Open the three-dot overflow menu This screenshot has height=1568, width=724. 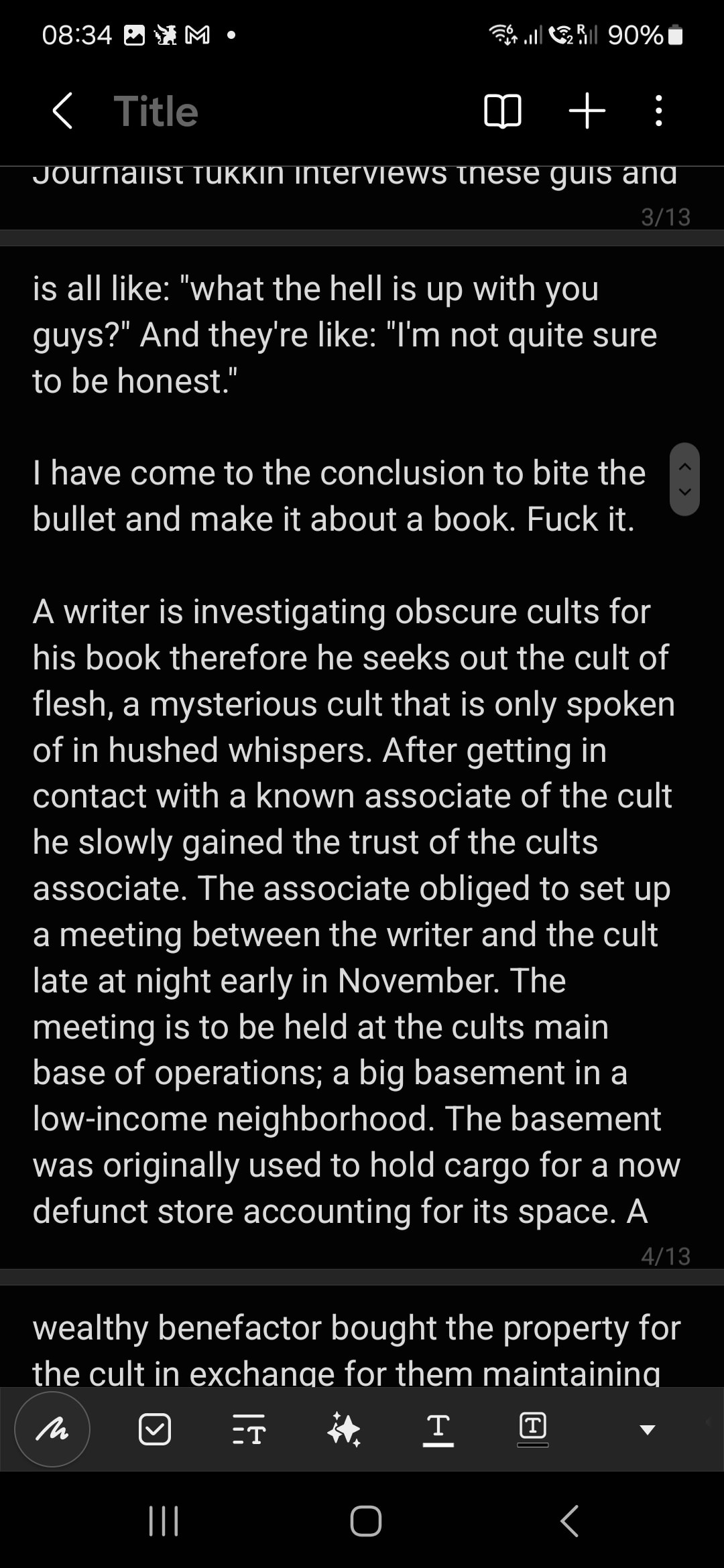click(x=659, y=111)
